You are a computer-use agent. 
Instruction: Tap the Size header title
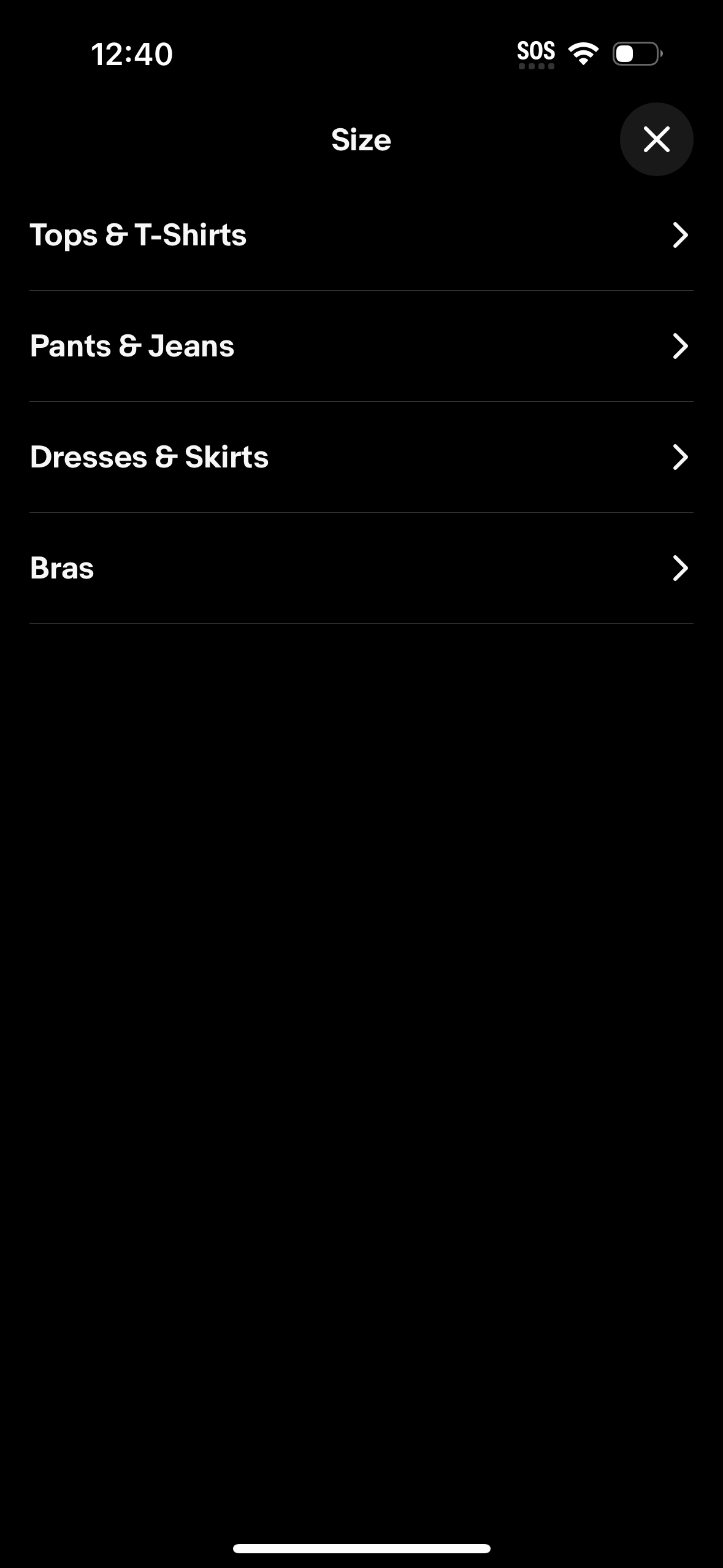click(x=361, y=139)
